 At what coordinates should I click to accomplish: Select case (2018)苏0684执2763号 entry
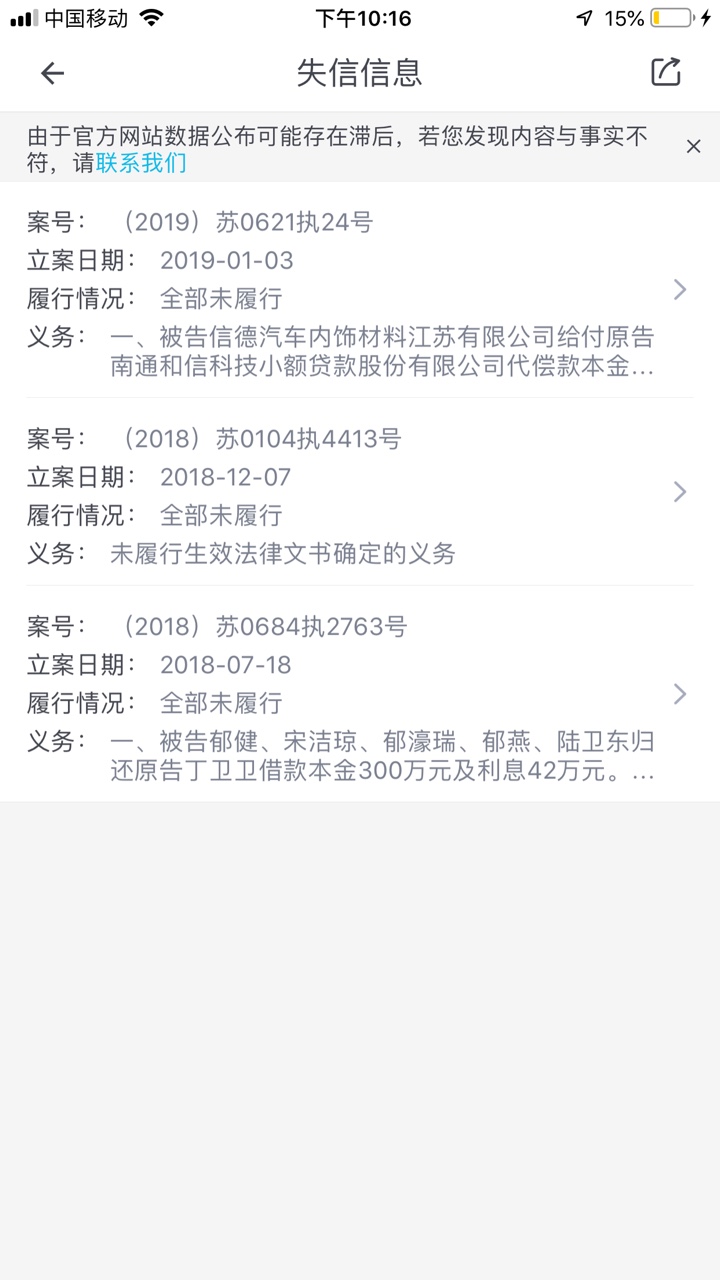359,694
